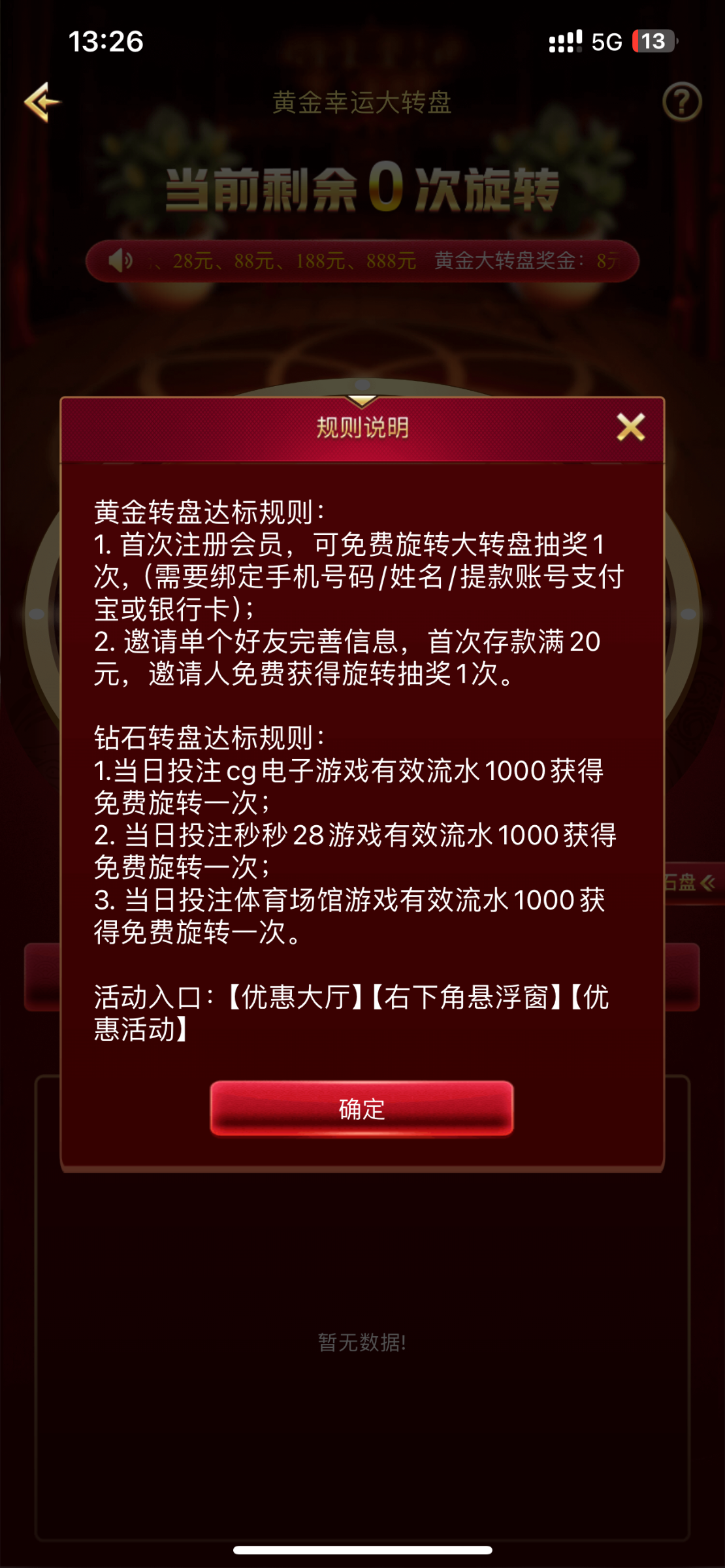The image size is (725, 1568).
Task: Mute the sound via the speaker icon
Action: (x=120, y=261)
